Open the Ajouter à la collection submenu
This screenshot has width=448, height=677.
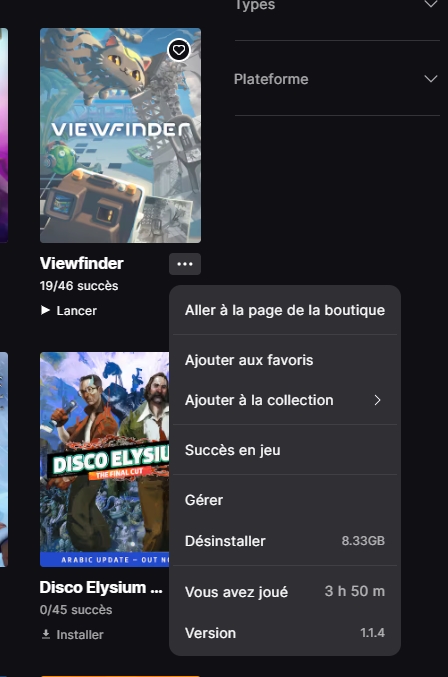285,400
